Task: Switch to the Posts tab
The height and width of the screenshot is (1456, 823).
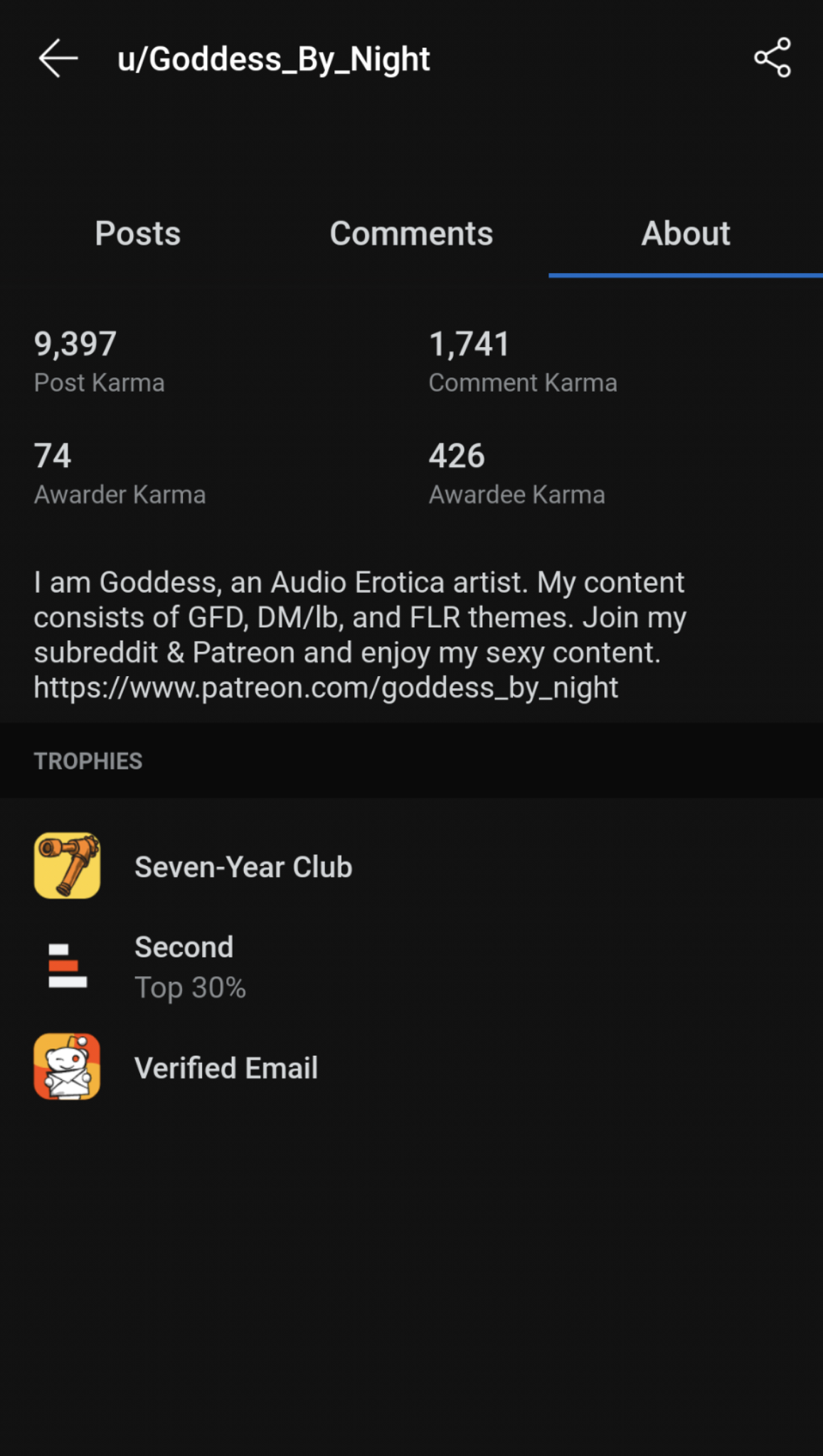Action: point(137,234)
